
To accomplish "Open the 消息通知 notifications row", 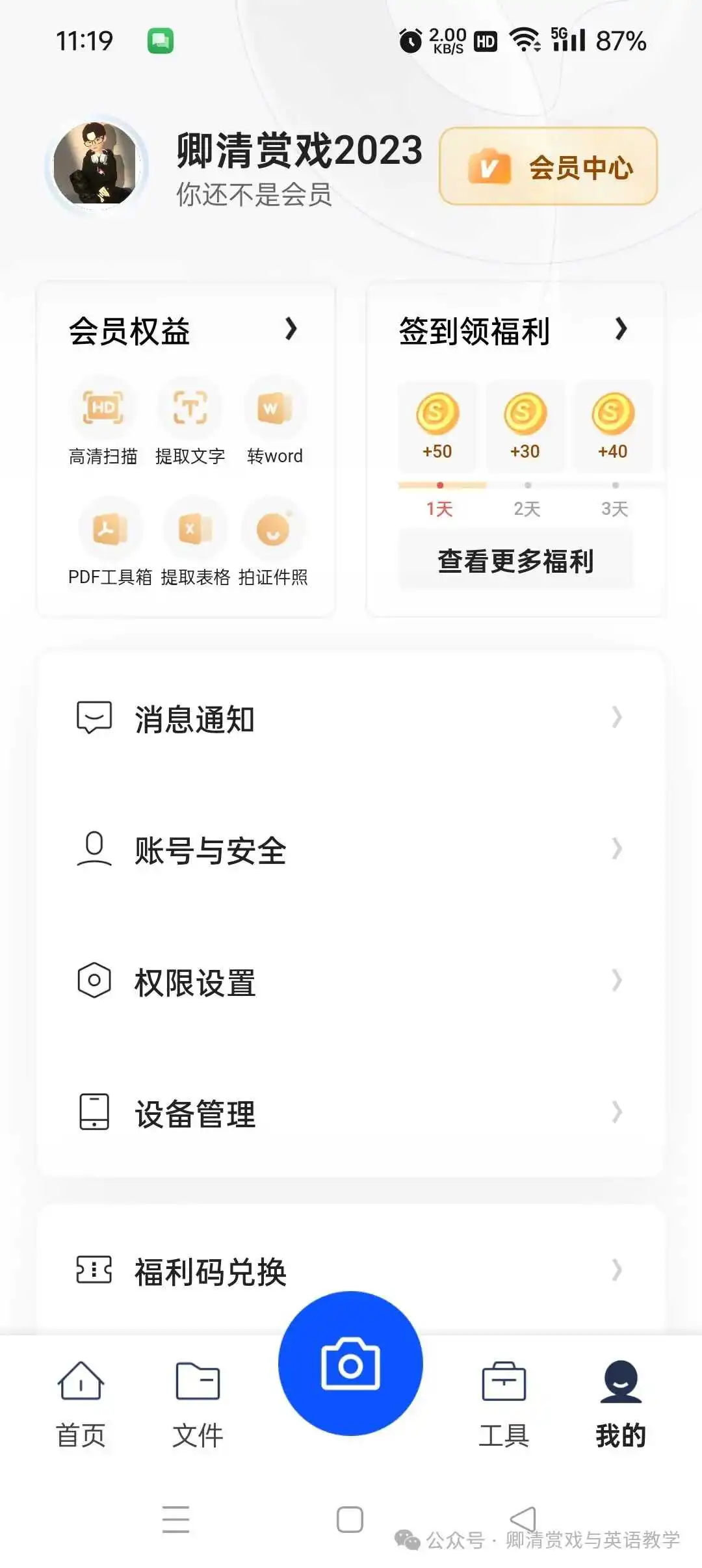I will 350,718.
